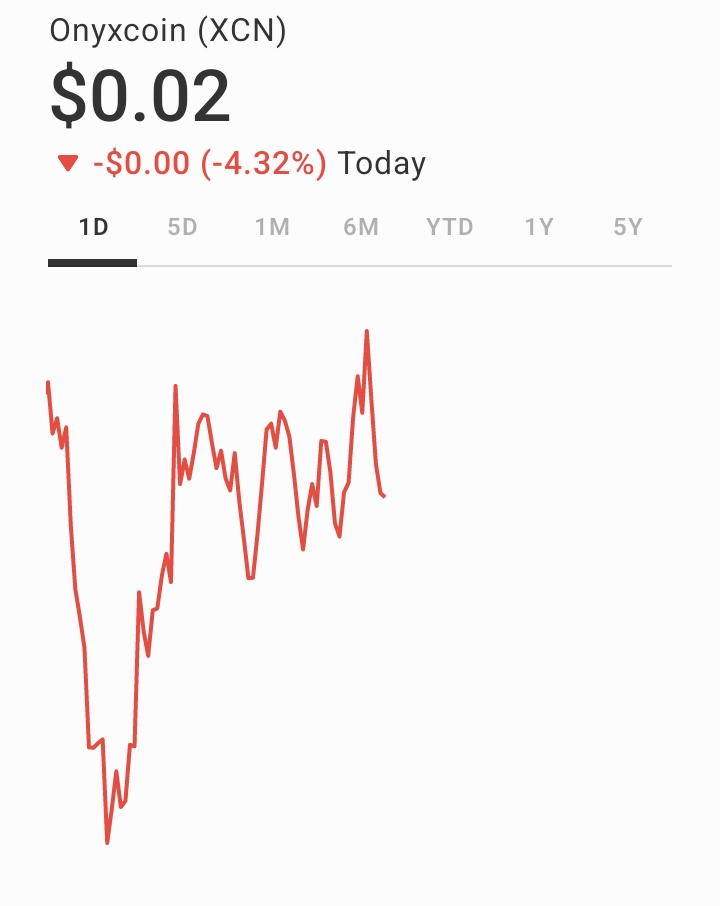Screen dimensions: 720x906
Task: Click the black underline below 1D
Action: pyautogui.click(x=92, y=262)
